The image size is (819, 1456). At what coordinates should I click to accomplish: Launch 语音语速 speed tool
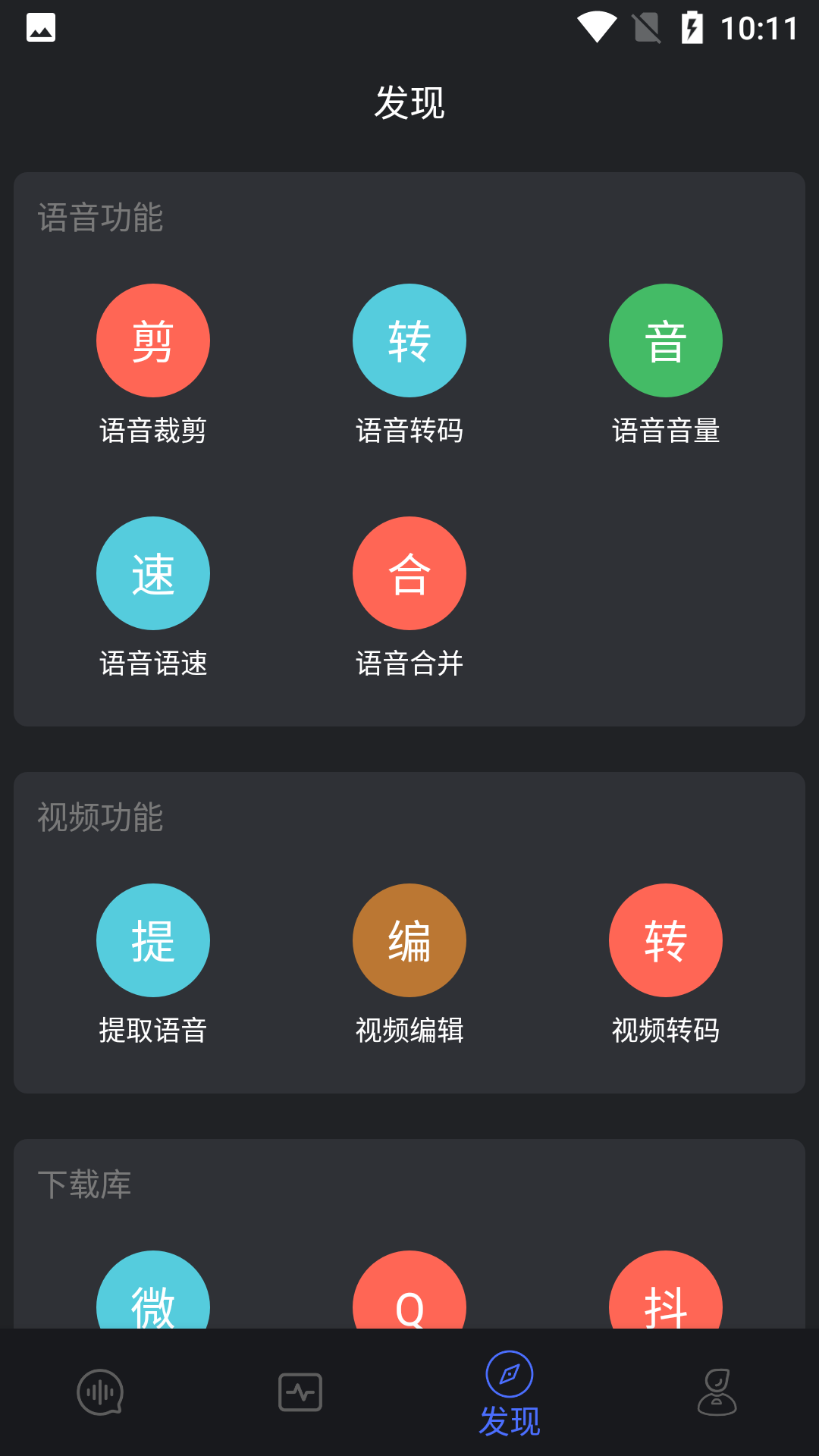(x=152, y=573)
